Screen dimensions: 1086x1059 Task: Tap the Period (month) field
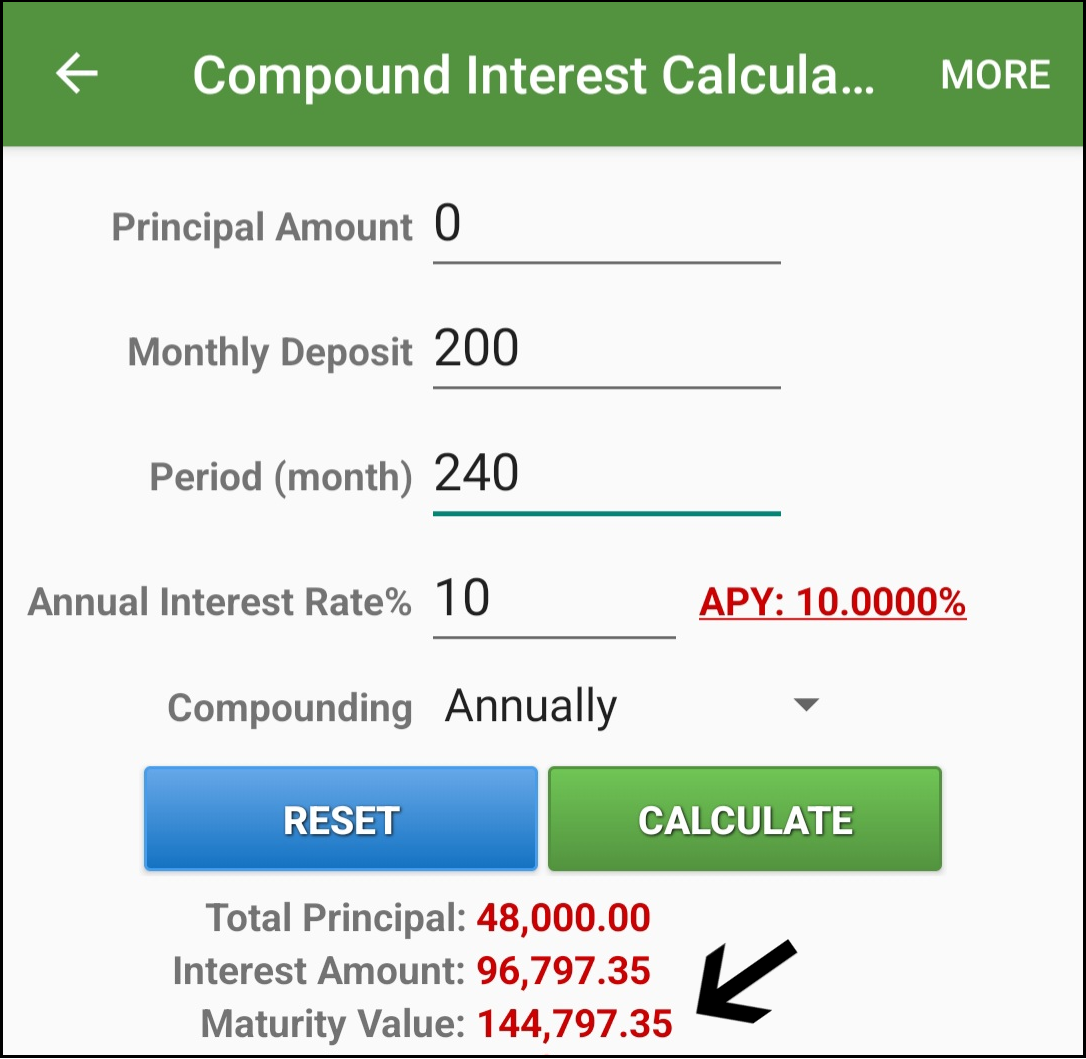[x=605, y=474]
